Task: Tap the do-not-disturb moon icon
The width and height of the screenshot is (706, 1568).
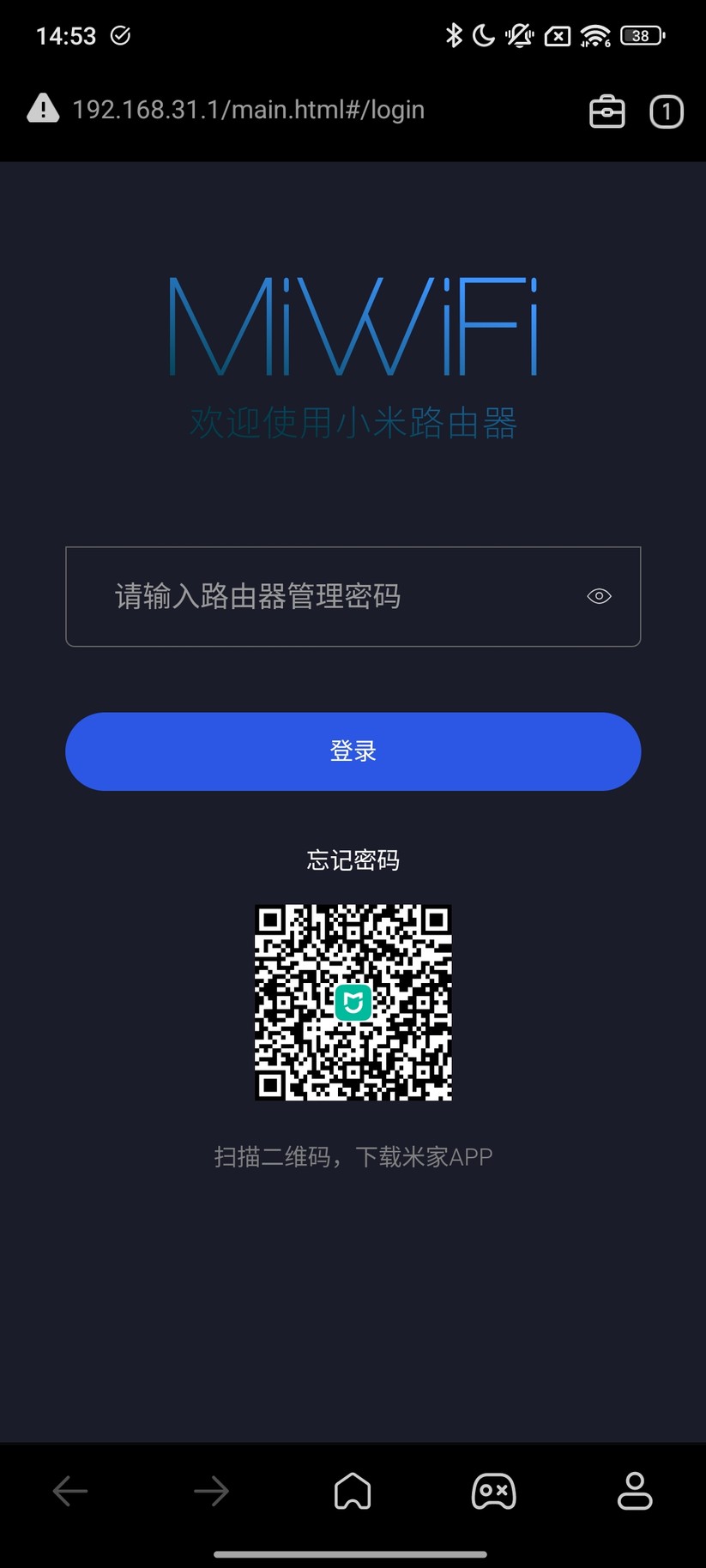Action: pos(483,35)
